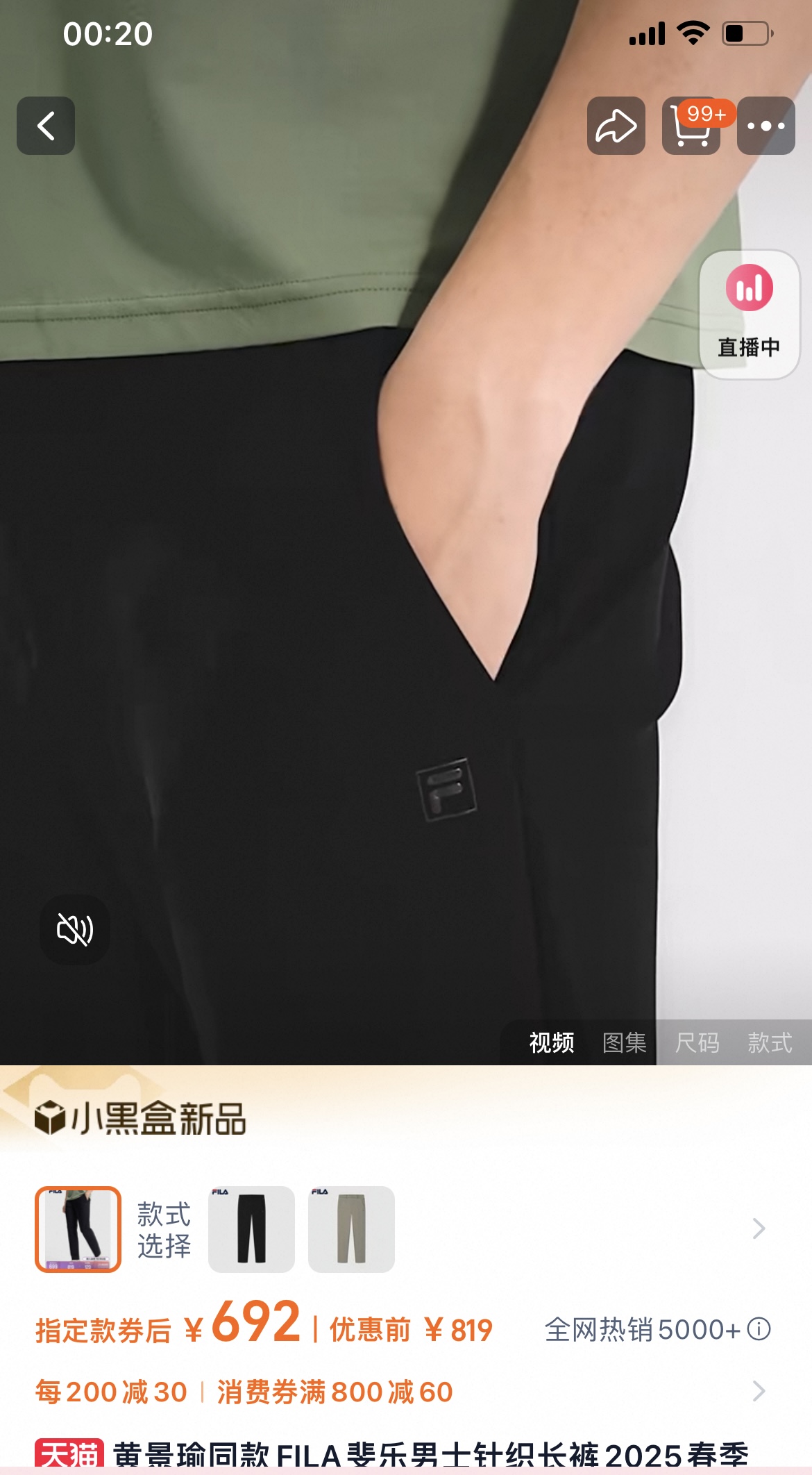The height and width of the screenshot is (1475, 812).
Task: Unmute the product video
Action: [x=75, y=929]
